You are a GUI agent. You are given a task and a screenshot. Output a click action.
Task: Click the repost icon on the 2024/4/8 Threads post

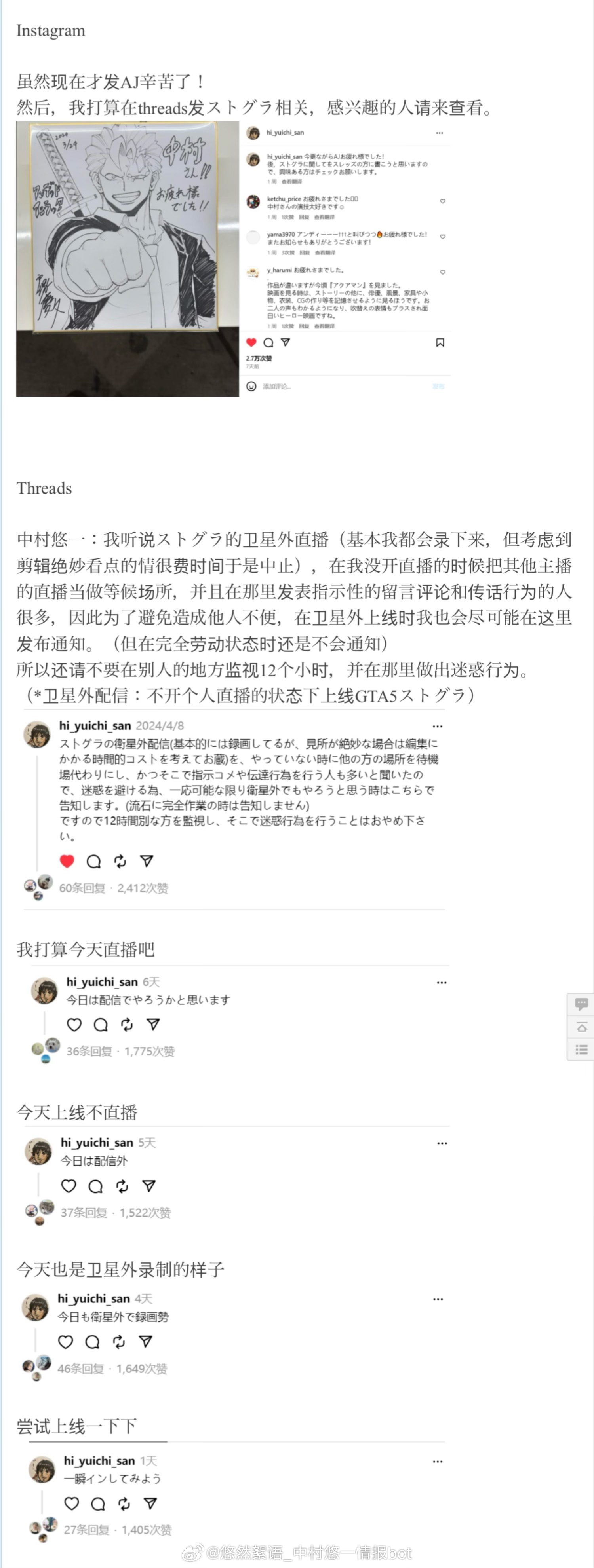click(120, 861)
